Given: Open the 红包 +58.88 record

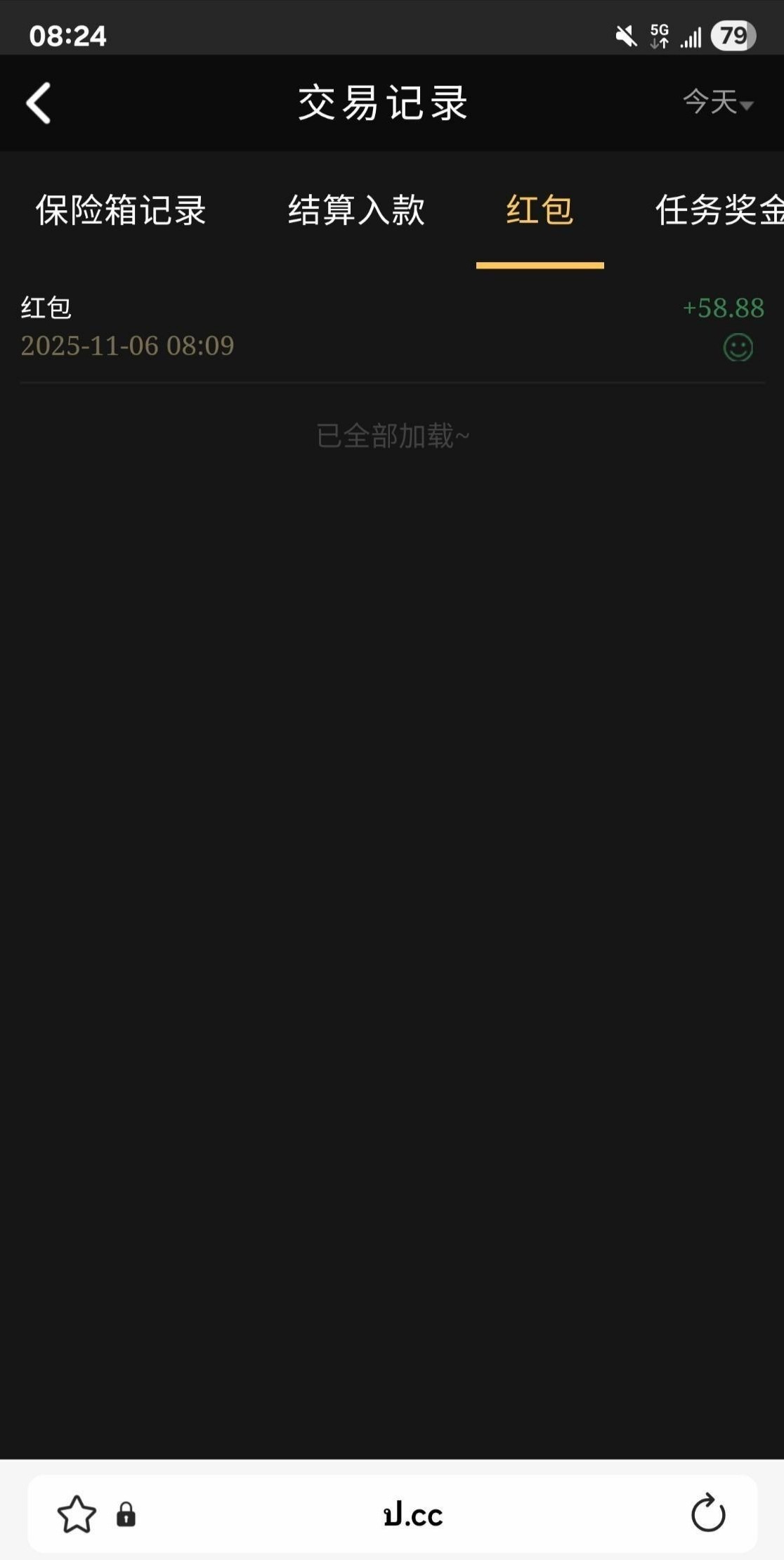Looking at the screenshot, I should (392, 327).
